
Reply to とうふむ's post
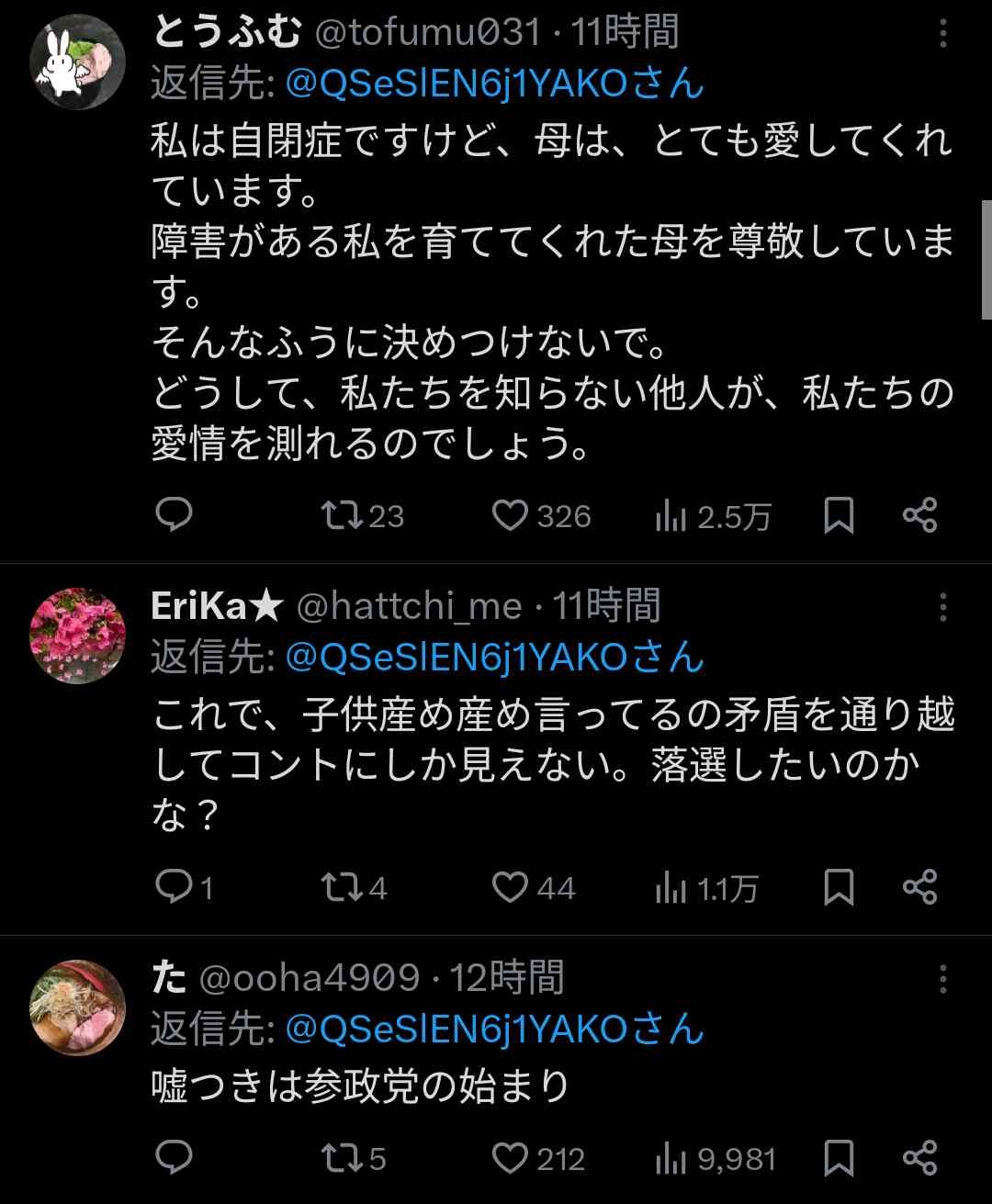pos(174,515)
